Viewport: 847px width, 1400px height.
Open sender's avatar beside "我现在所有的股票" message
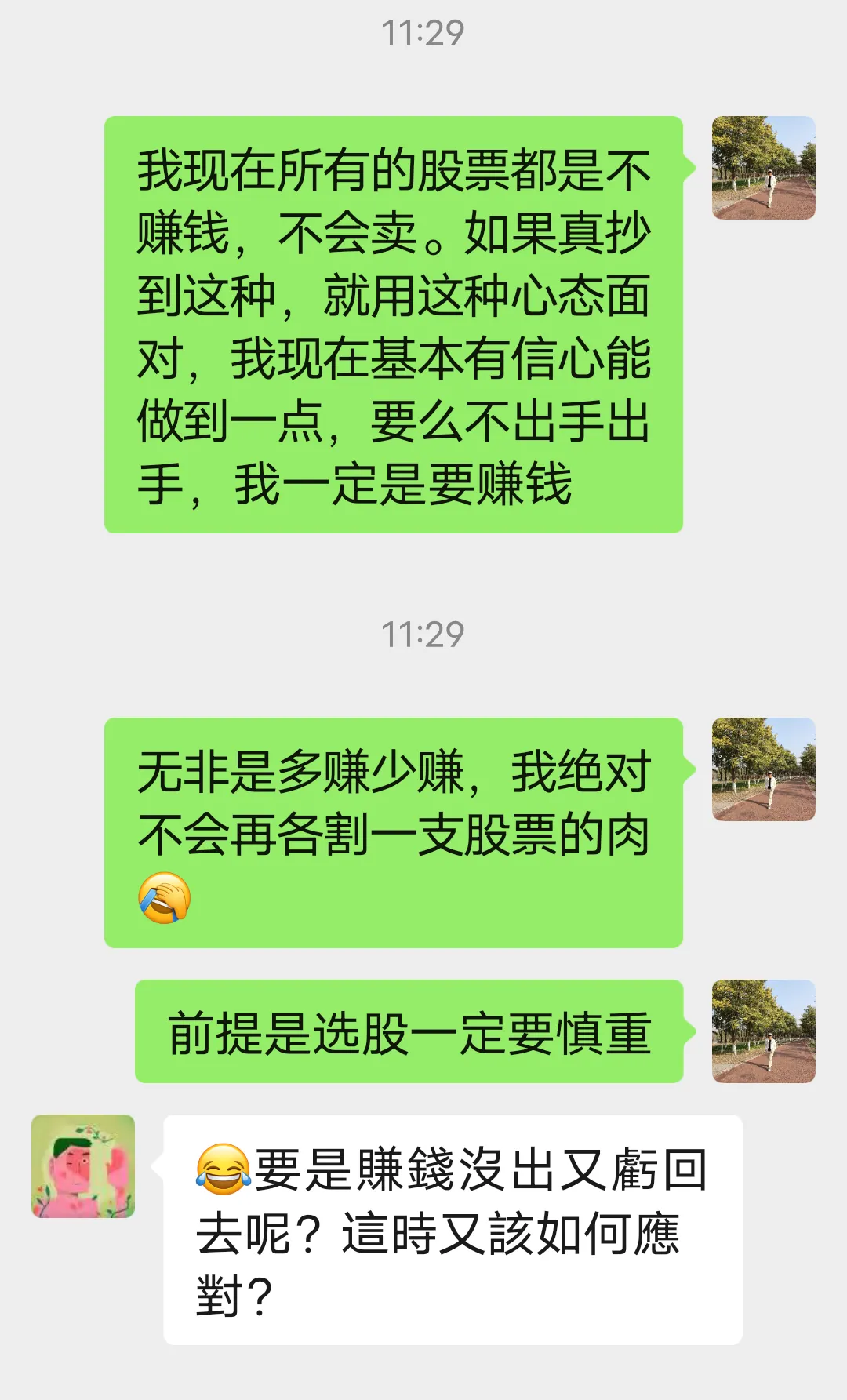763,168
